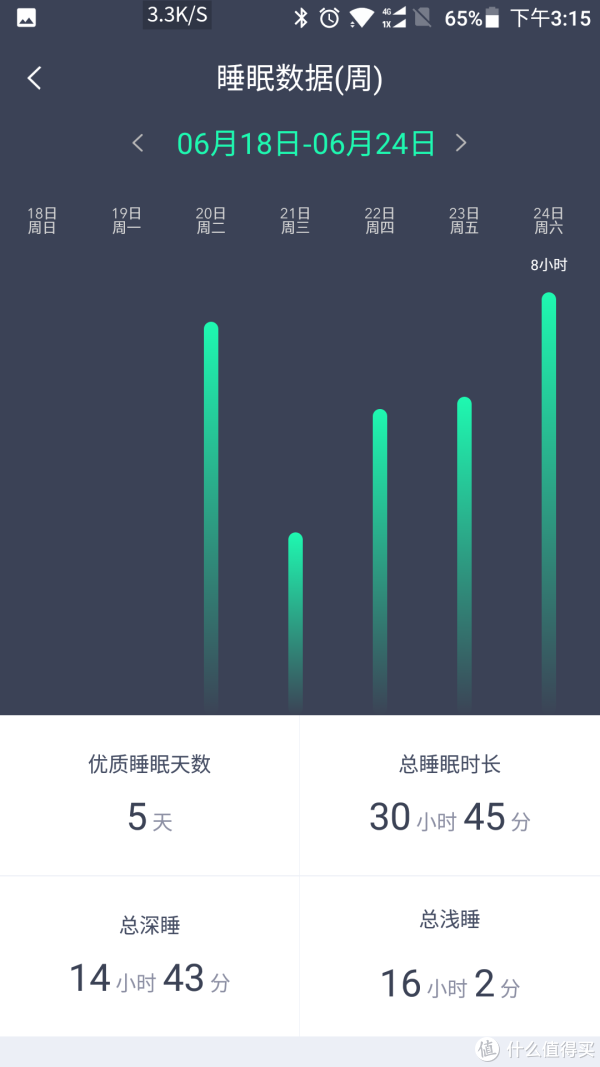Show the next week's sleep data

point(461,143)
